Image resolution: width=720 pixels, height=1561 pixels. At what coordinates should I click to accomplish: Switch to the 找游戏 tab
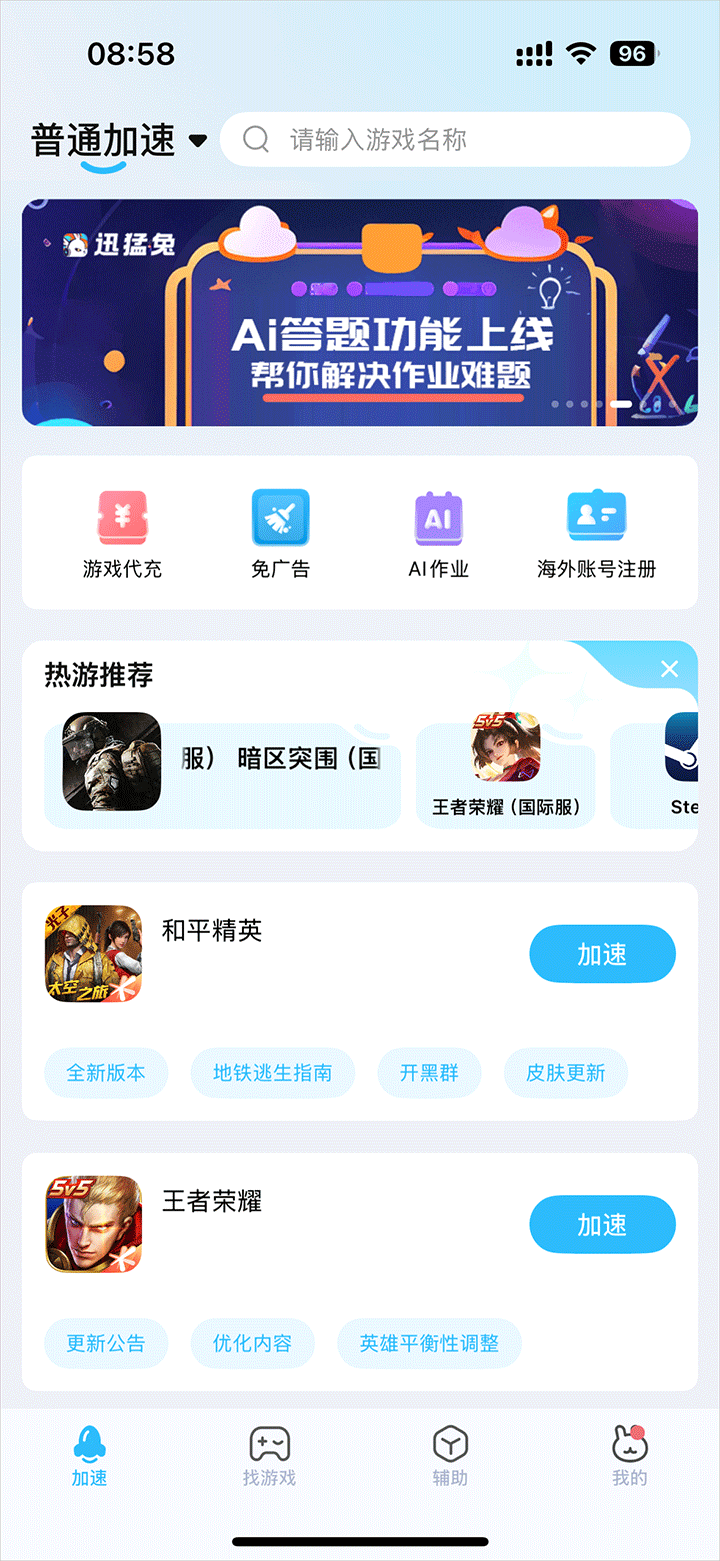(269, 1457)
